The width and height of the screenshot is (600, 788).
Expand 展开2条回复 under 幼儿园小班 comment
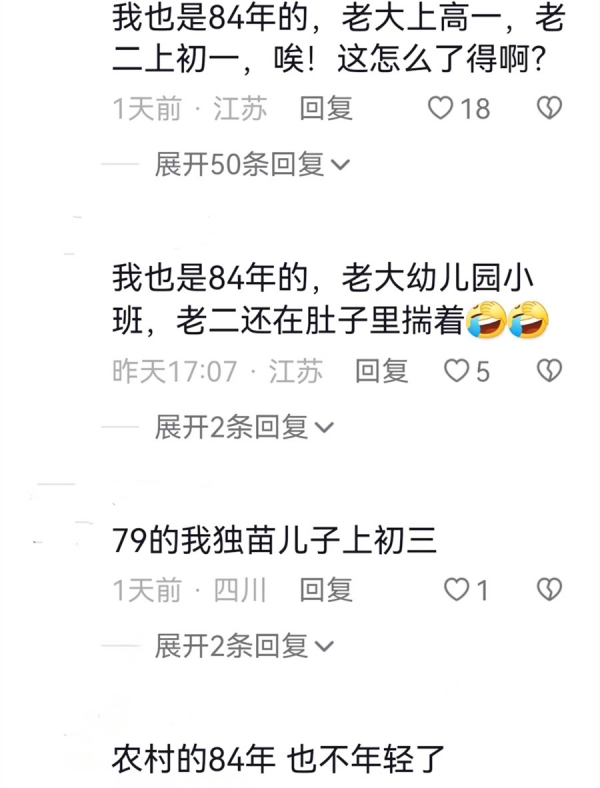[244, 428]
